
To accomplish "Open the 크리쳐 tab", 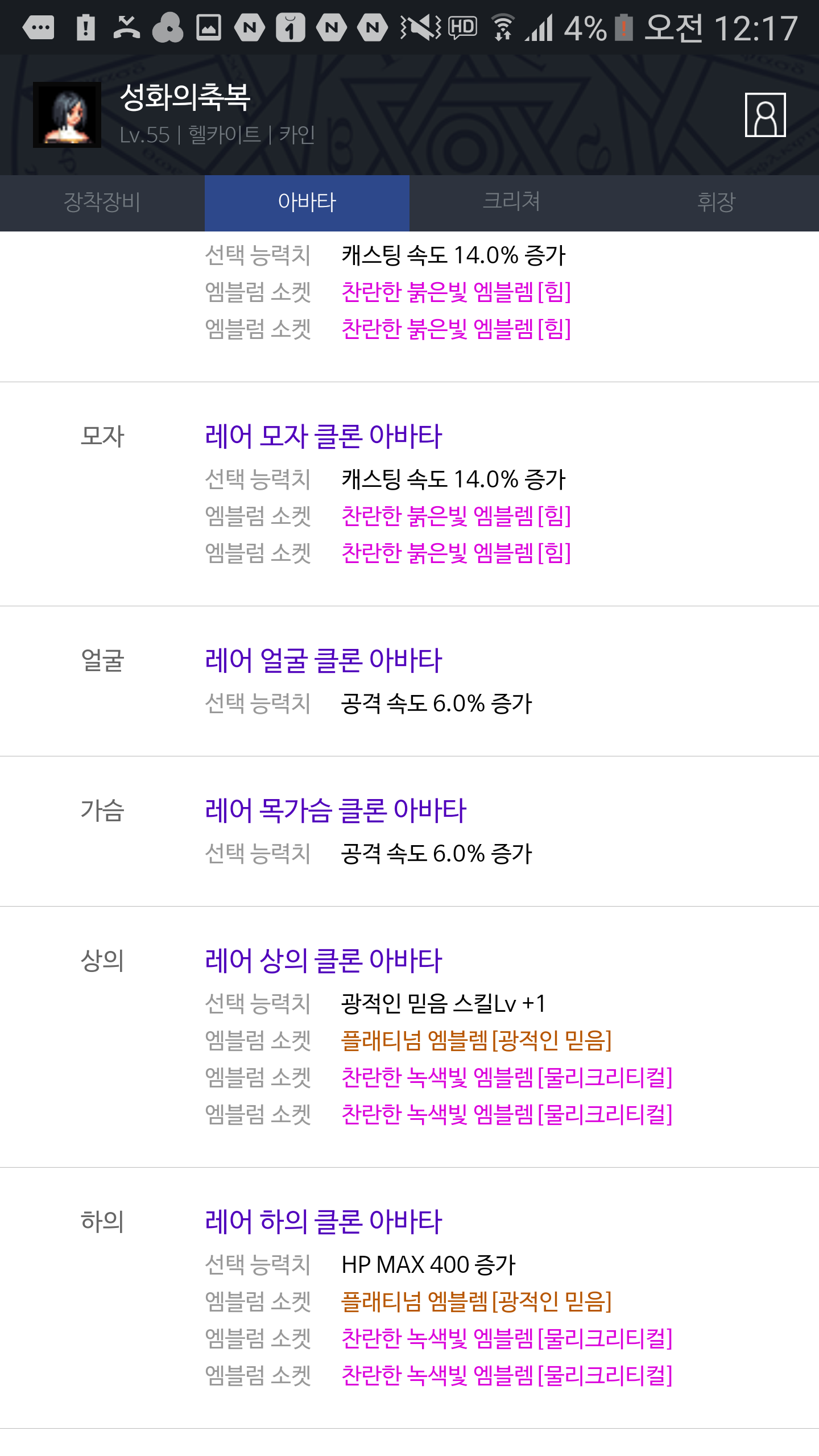I will pos(512,202).
